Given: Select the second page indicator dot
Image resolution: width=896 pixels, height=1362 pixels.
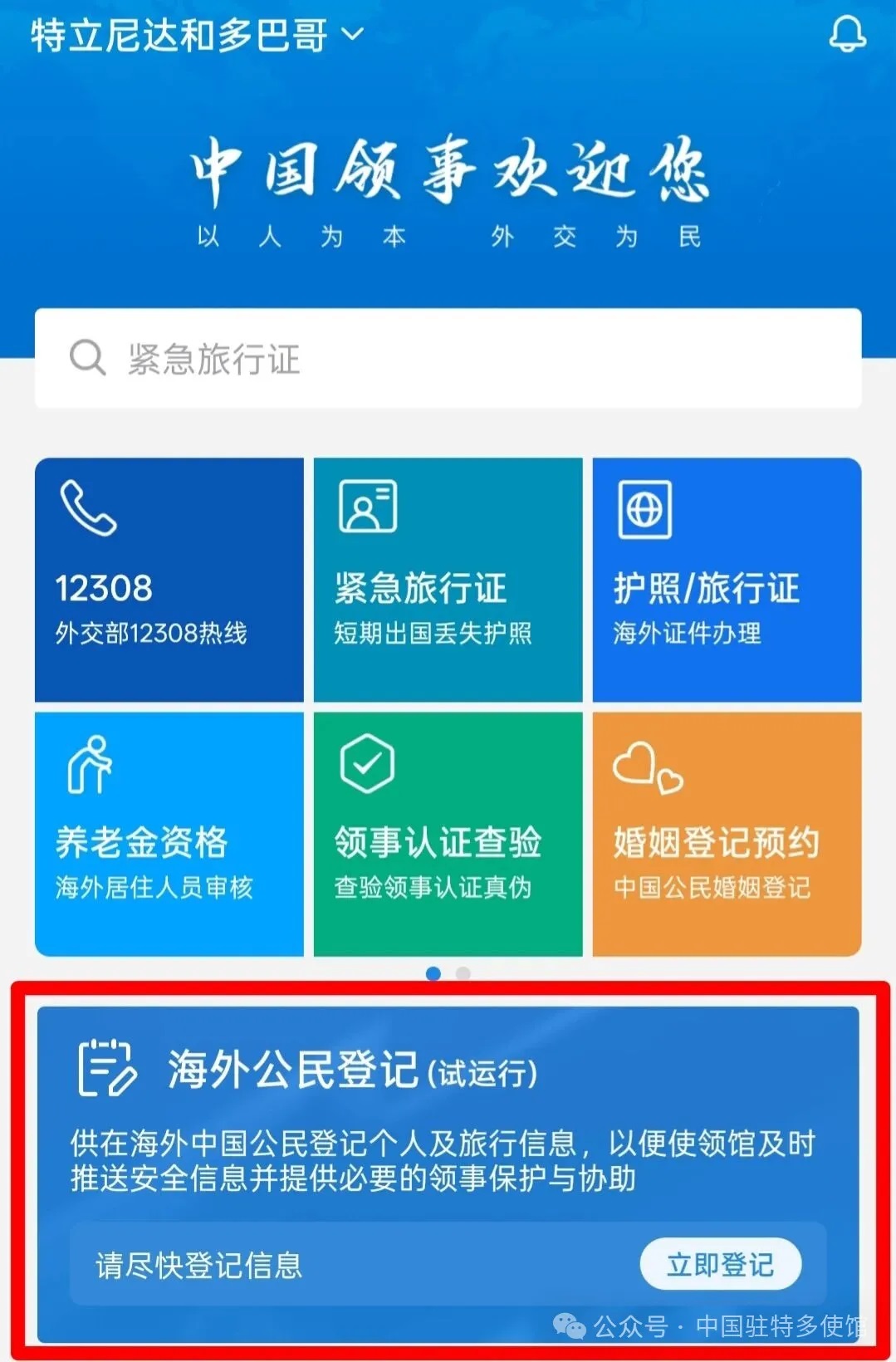Looking at the screenshot, I should (463, 973).
